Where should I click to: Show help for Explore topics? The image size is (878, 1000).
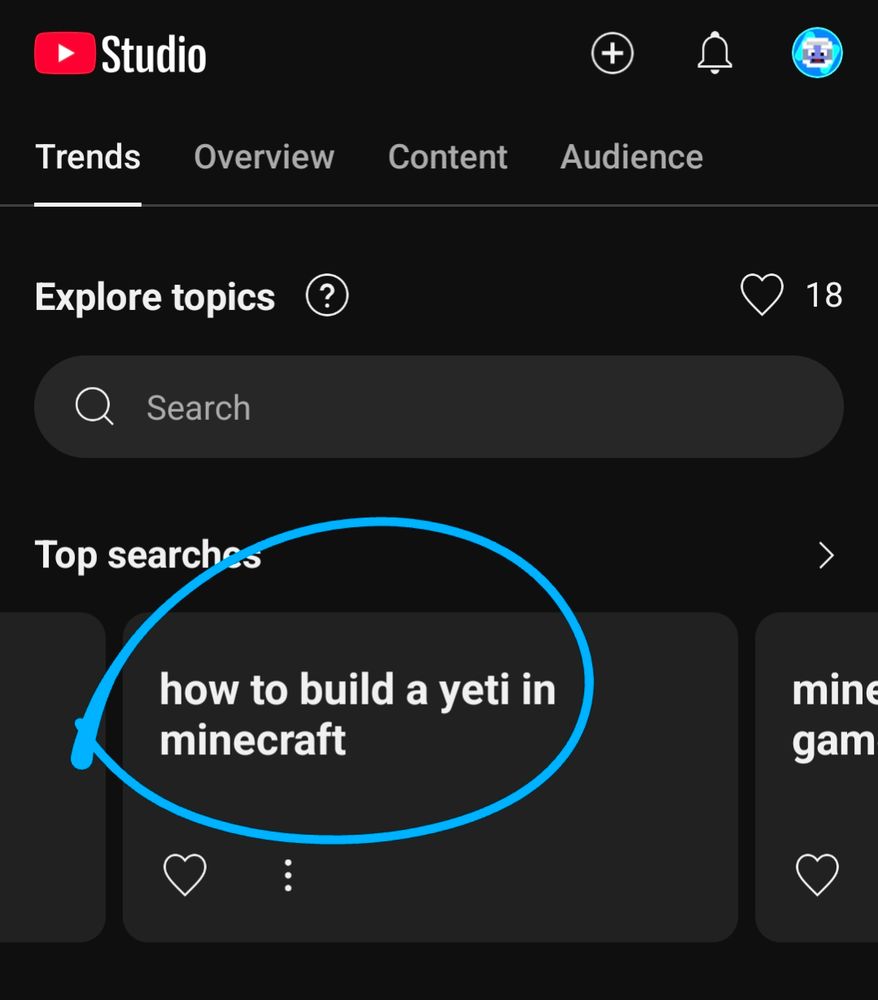tap(327, 296)
